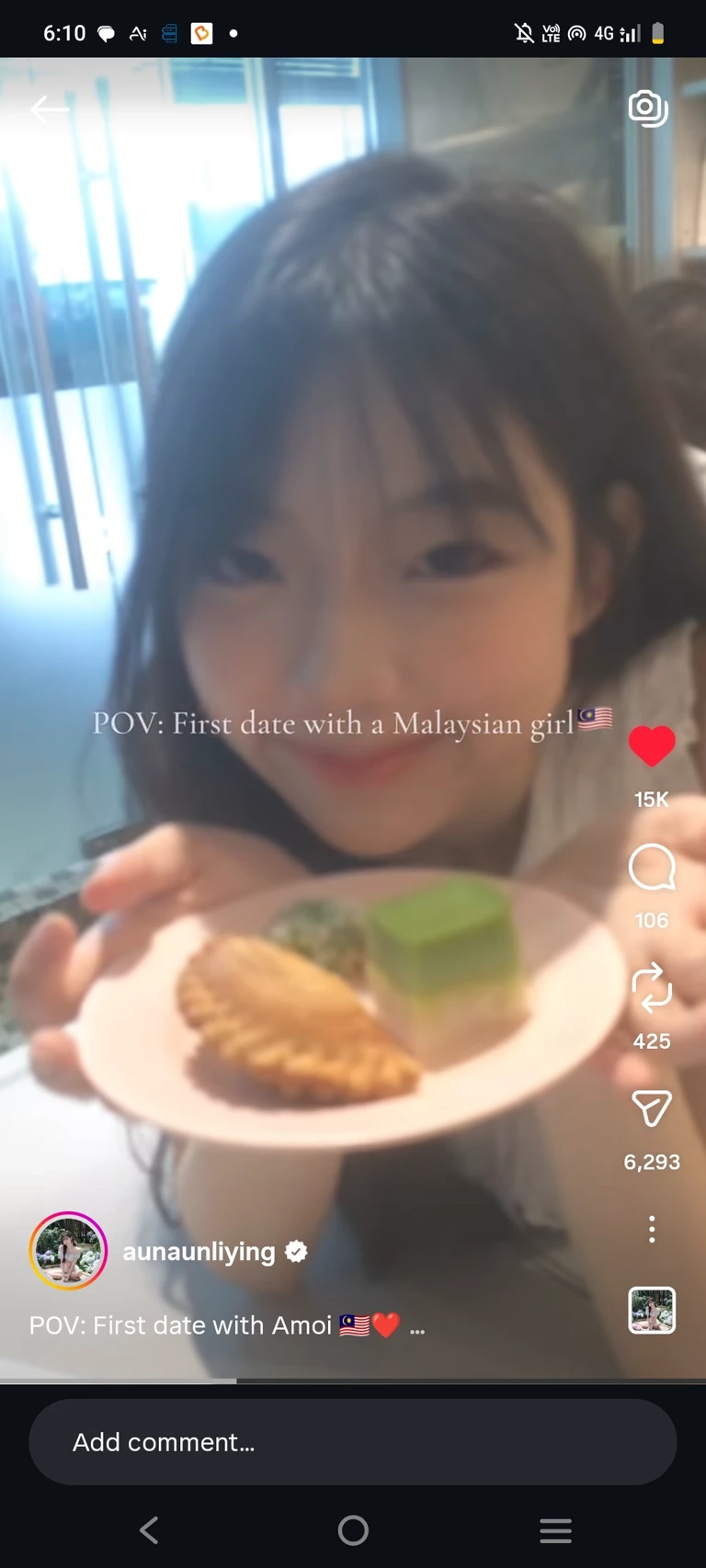Go back using the top-left arrow
Viewport: 706px width, 1568px height.
click(x=50, y=109)
